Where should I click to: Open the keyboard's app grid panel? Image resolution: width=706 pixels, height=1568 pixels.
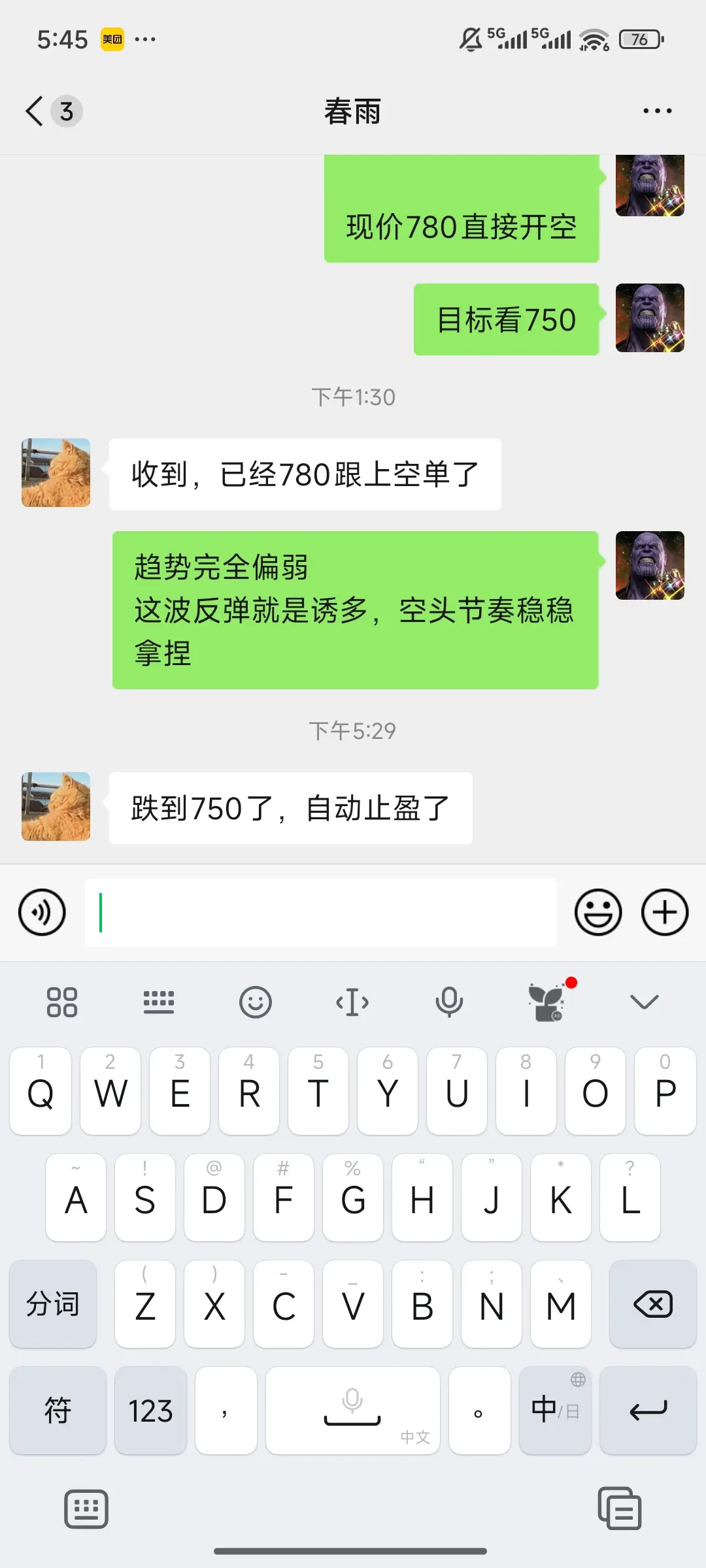62,1002
